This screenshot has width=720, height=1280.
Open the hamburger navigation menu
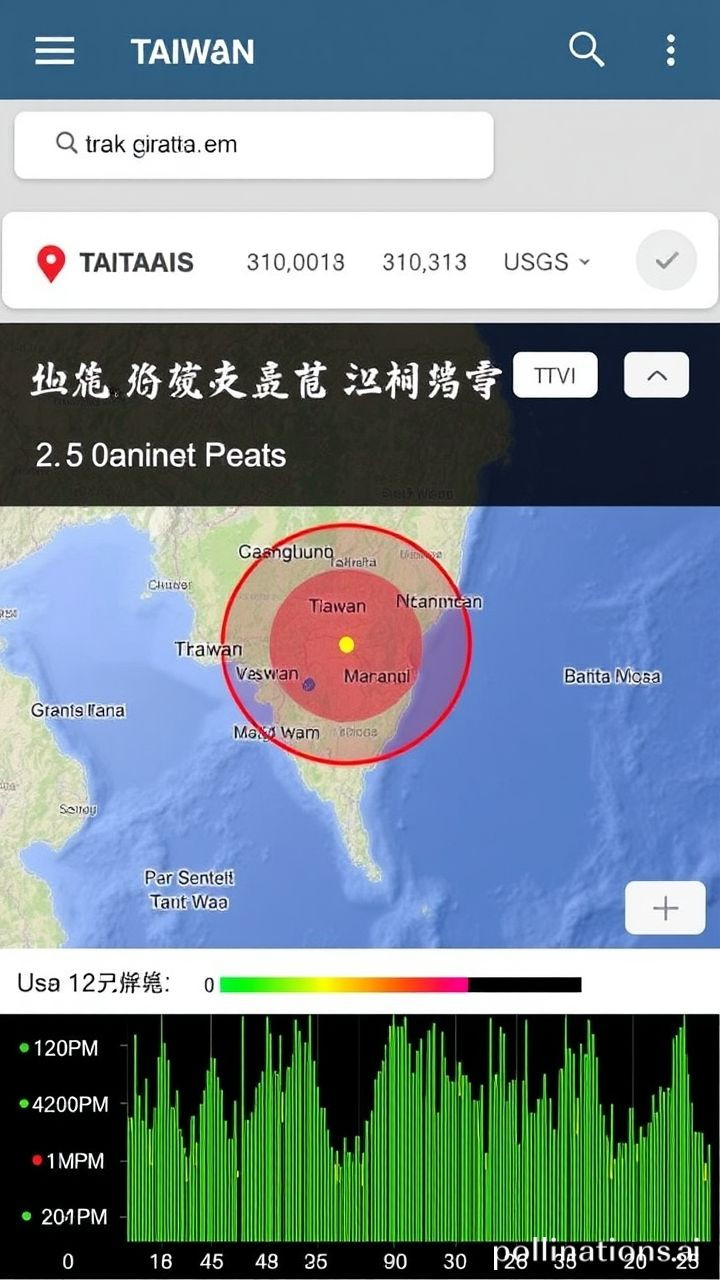(x=55, y=50)
